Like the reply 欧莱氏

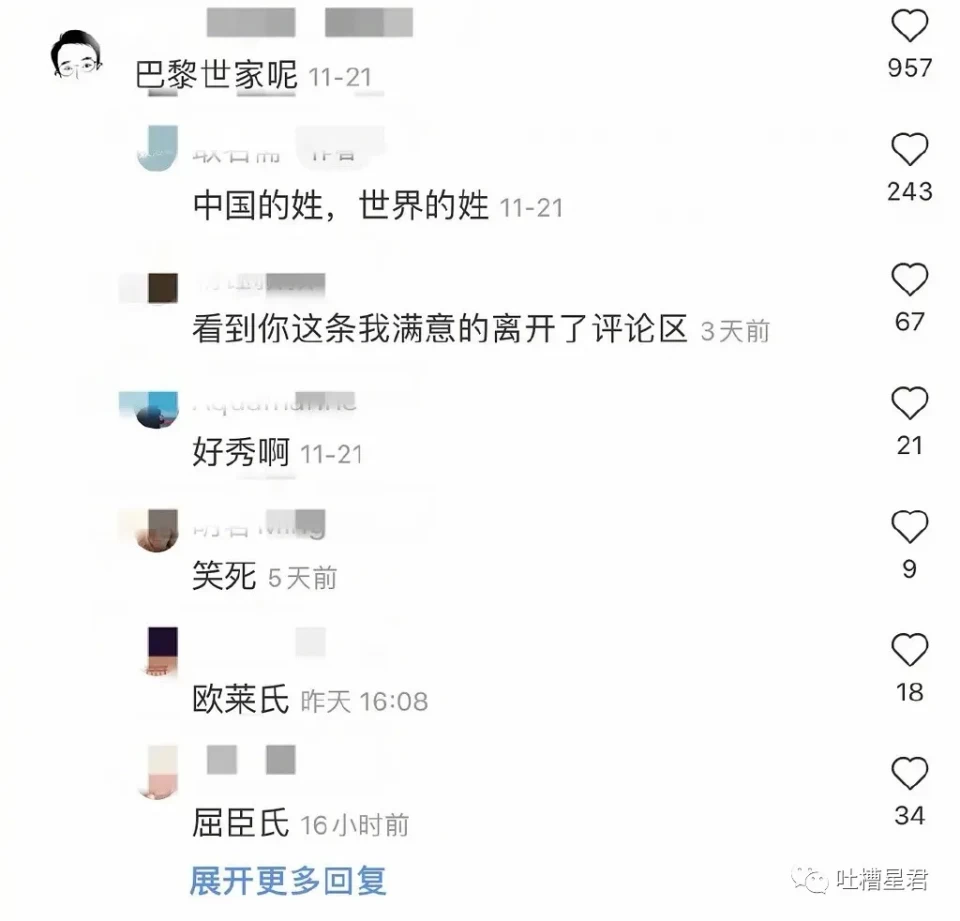909,650
